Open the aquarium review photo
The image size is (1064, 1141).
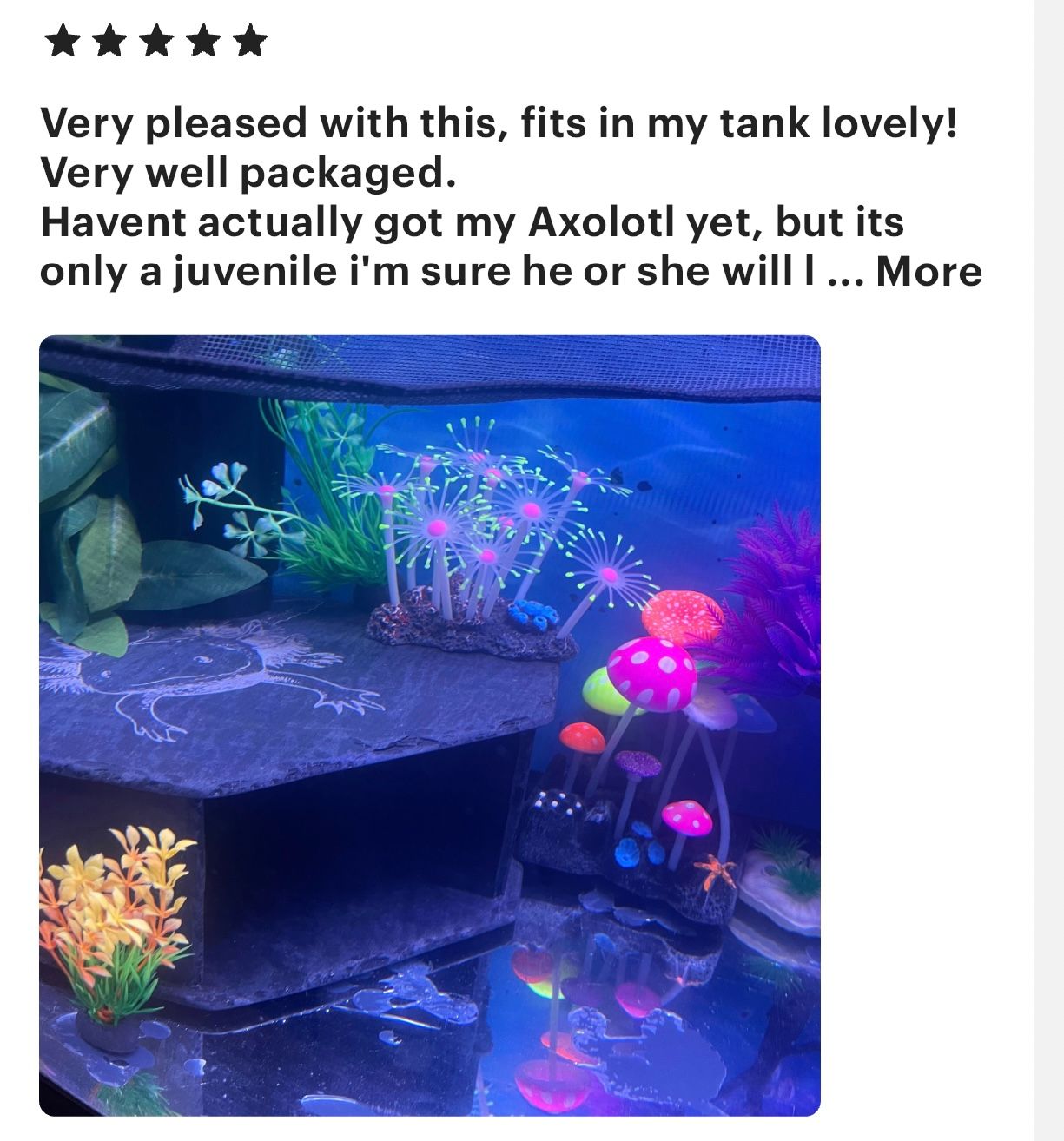pos(430,725)
